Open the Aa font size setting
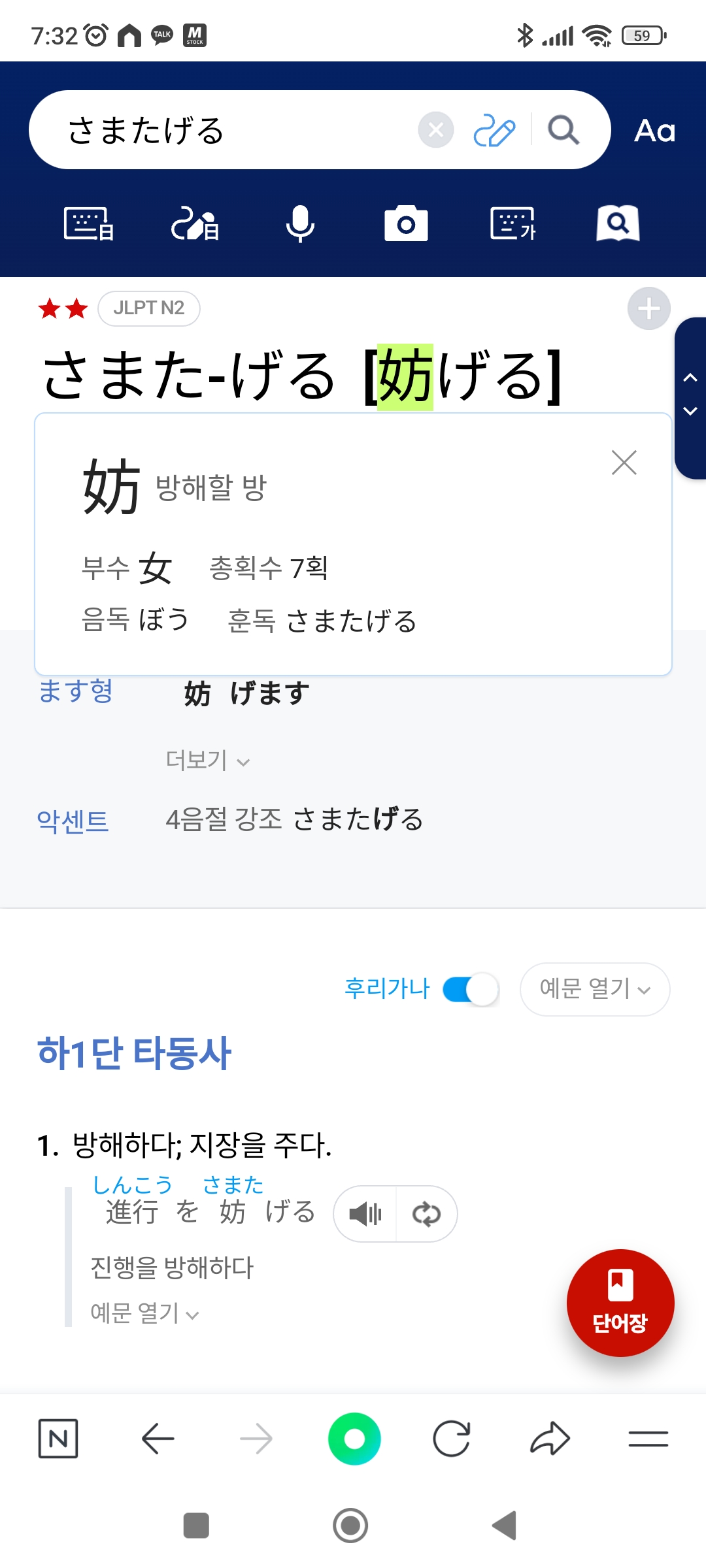Viewport: 706px width, 1568px height. point(654,131)
